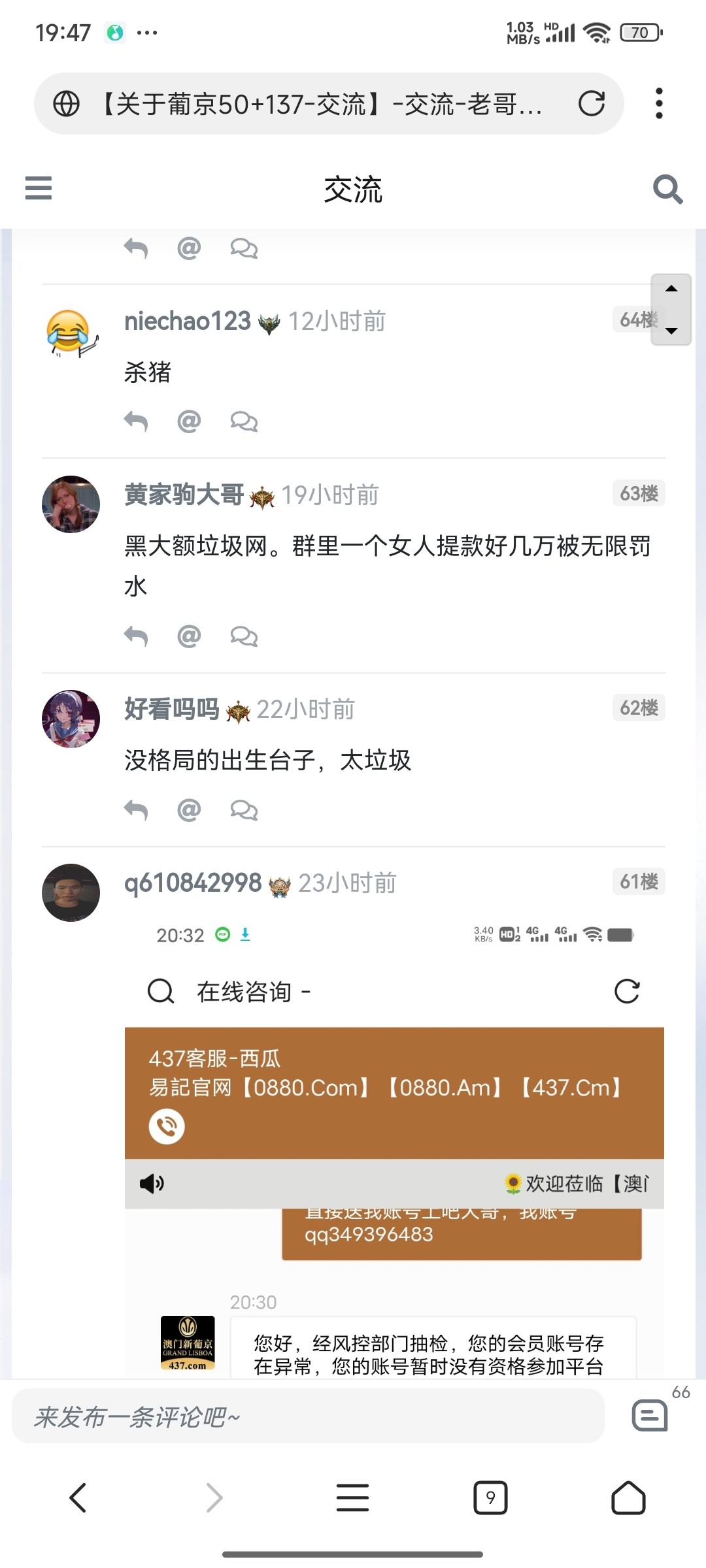Open the browser tabs switcher

[490, 1497]
